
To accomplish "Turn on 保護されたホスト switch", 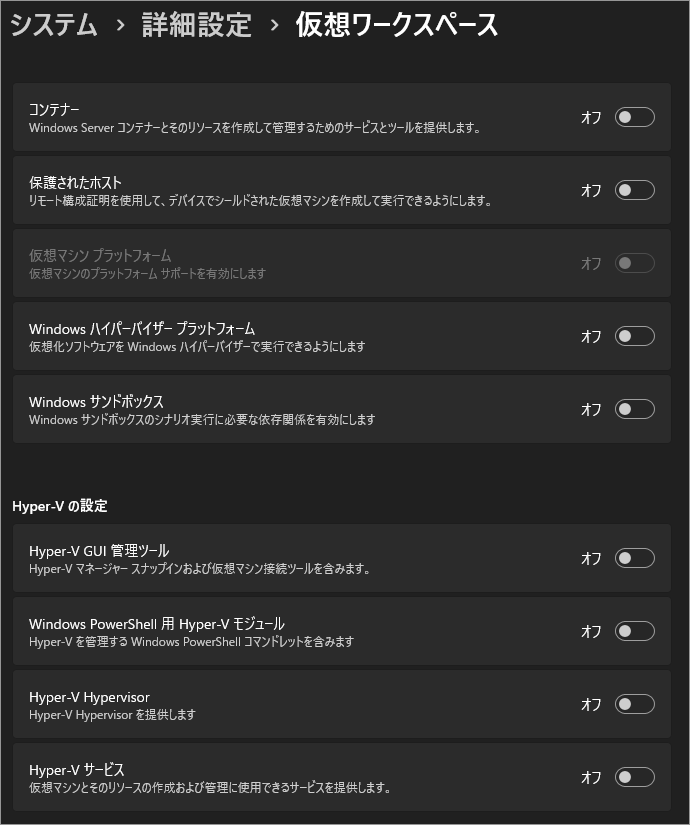I will 634,190.
